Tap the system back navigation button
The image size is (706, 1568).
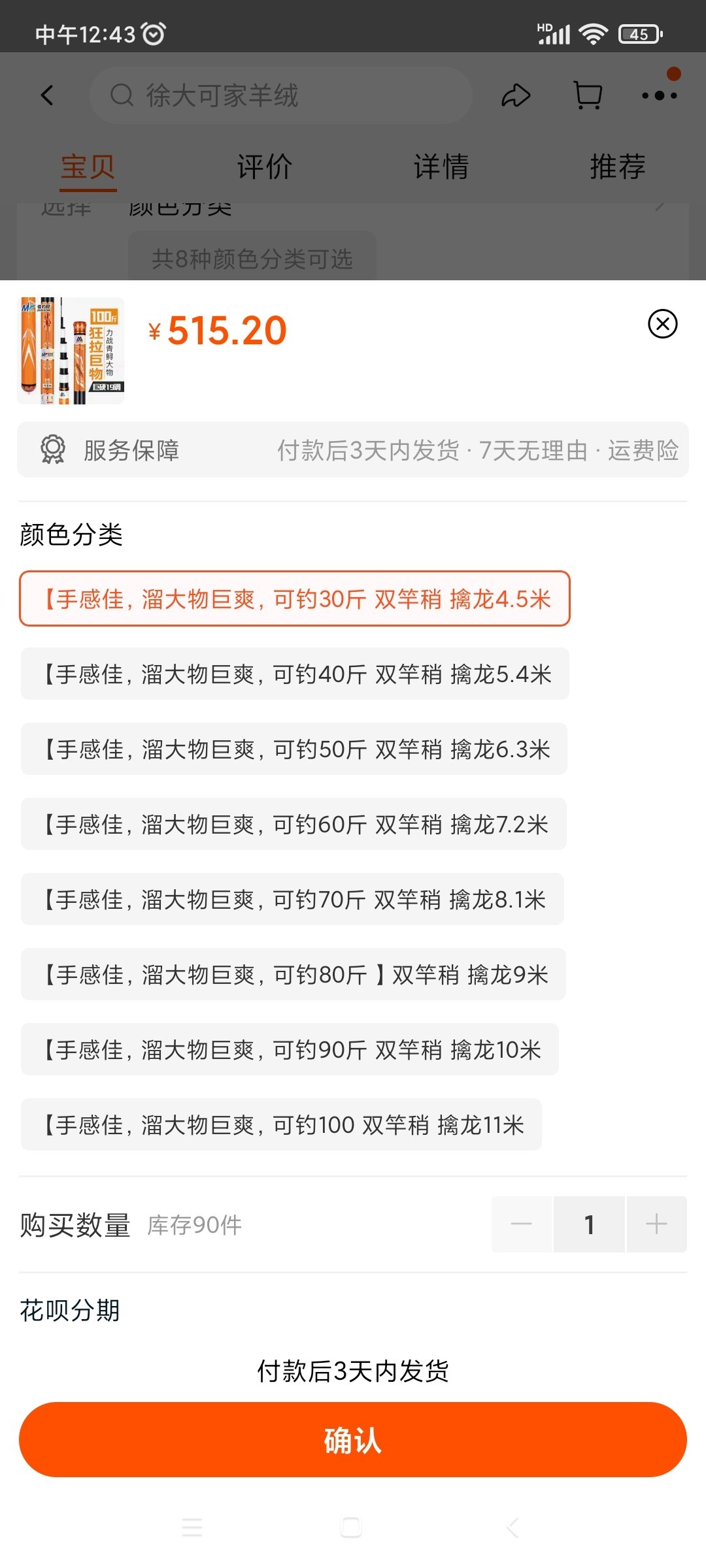click(x=513, y=1527)
